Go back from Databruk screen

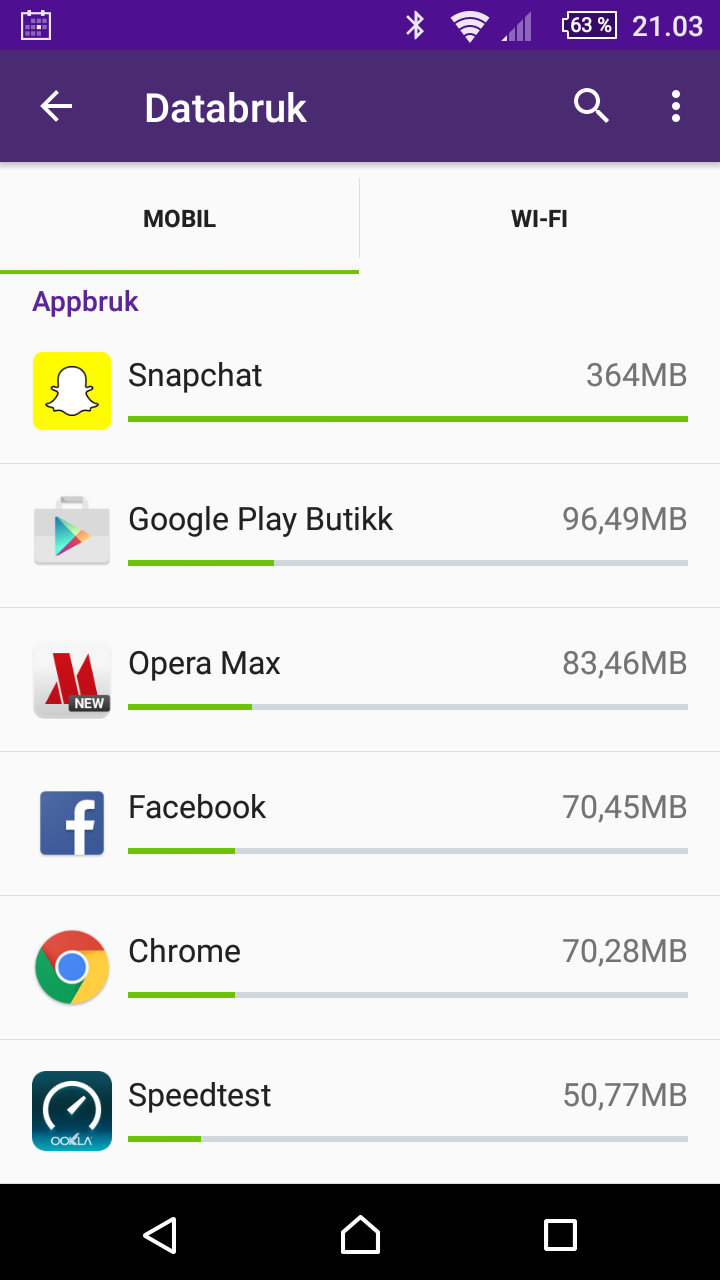point(56,107)
